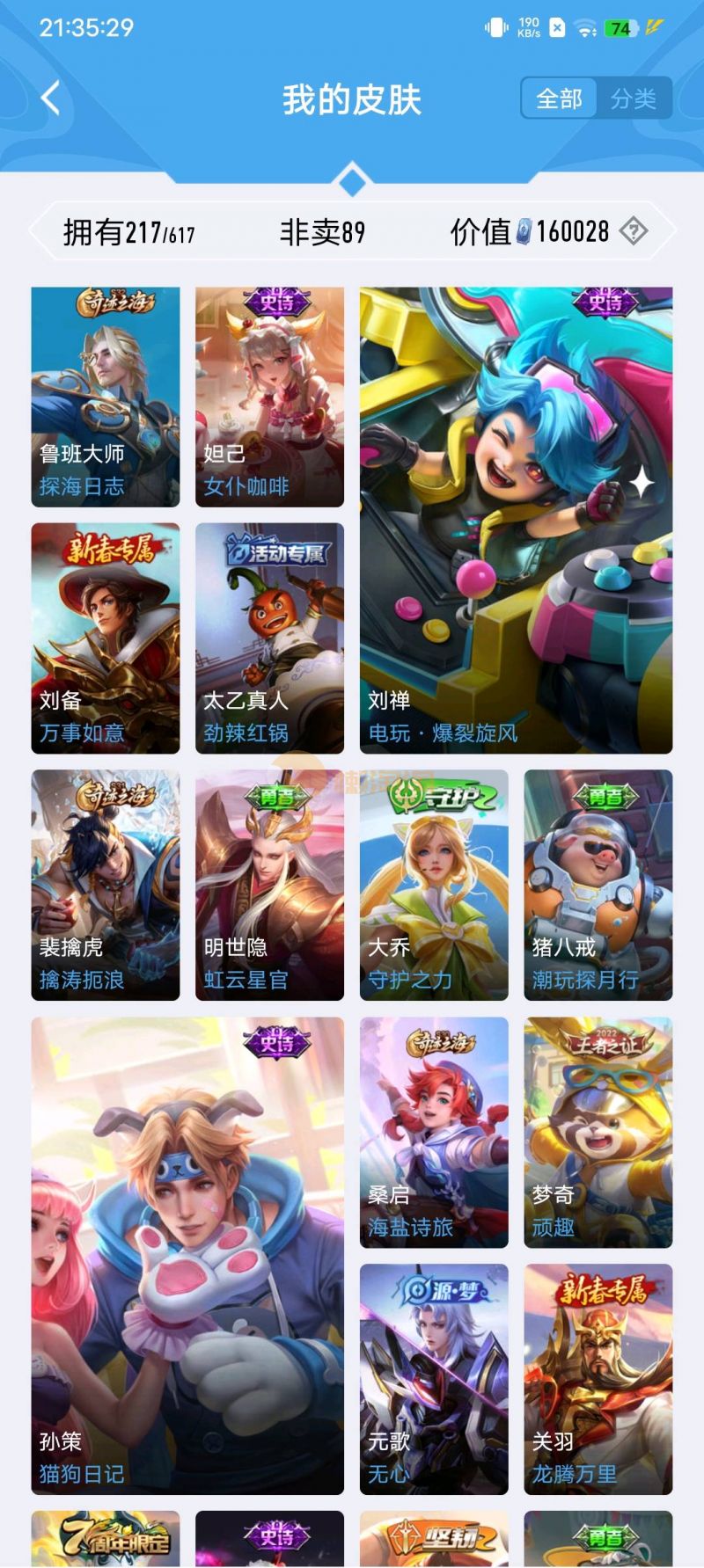Open 妲己 女仆咖啡 skin
704x1568 pixels.
269,397
